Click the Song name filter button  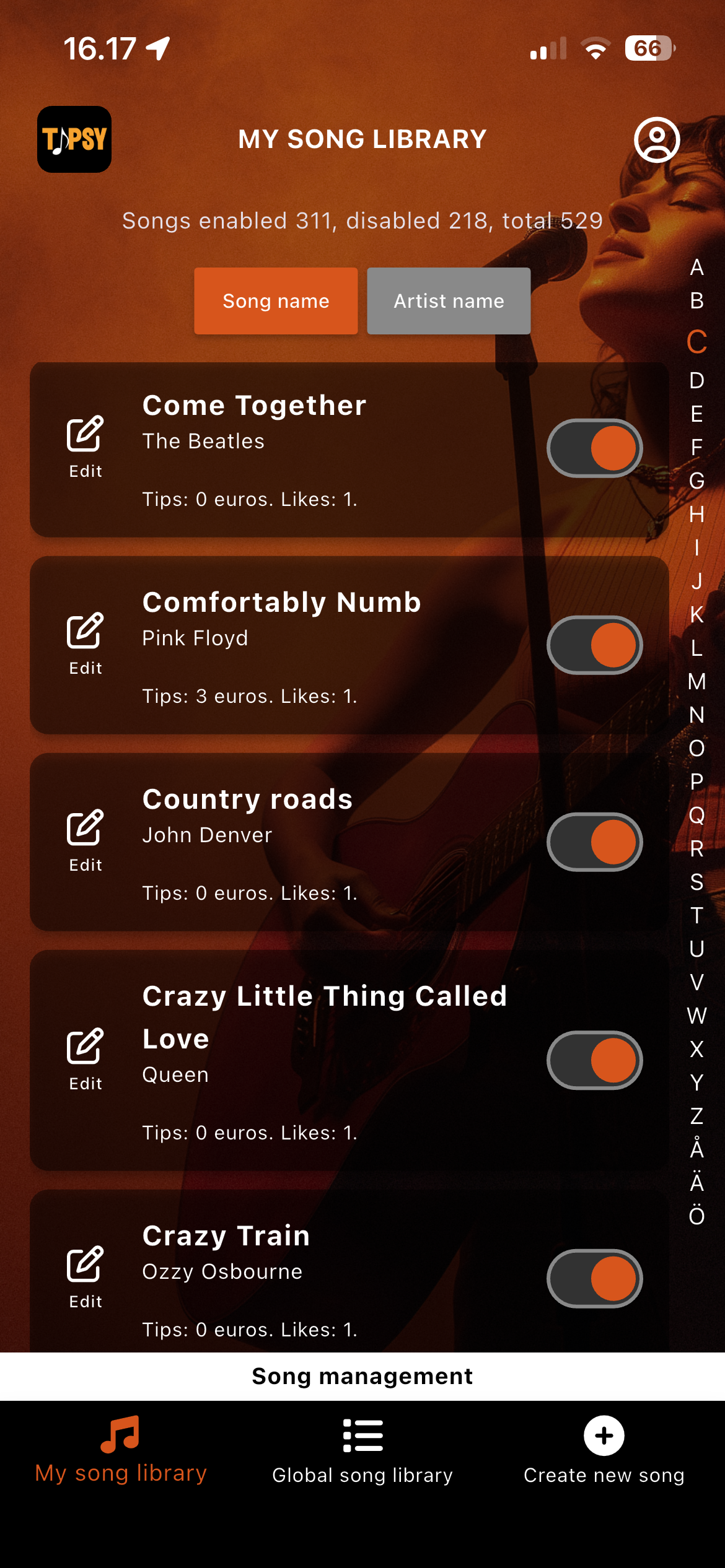pos(276,300)
